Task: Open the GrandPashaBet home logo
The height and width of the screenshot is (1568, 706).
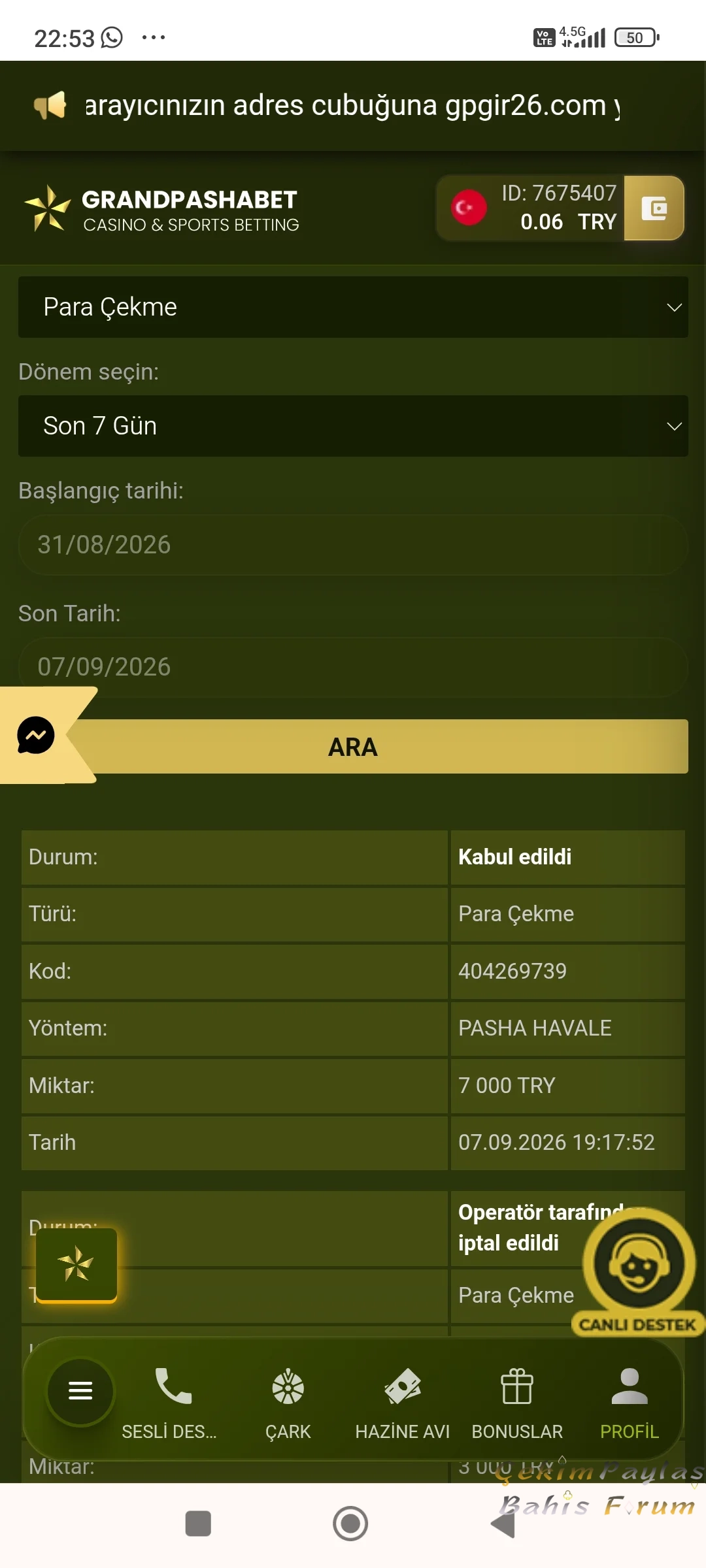Action: [161, 209]
